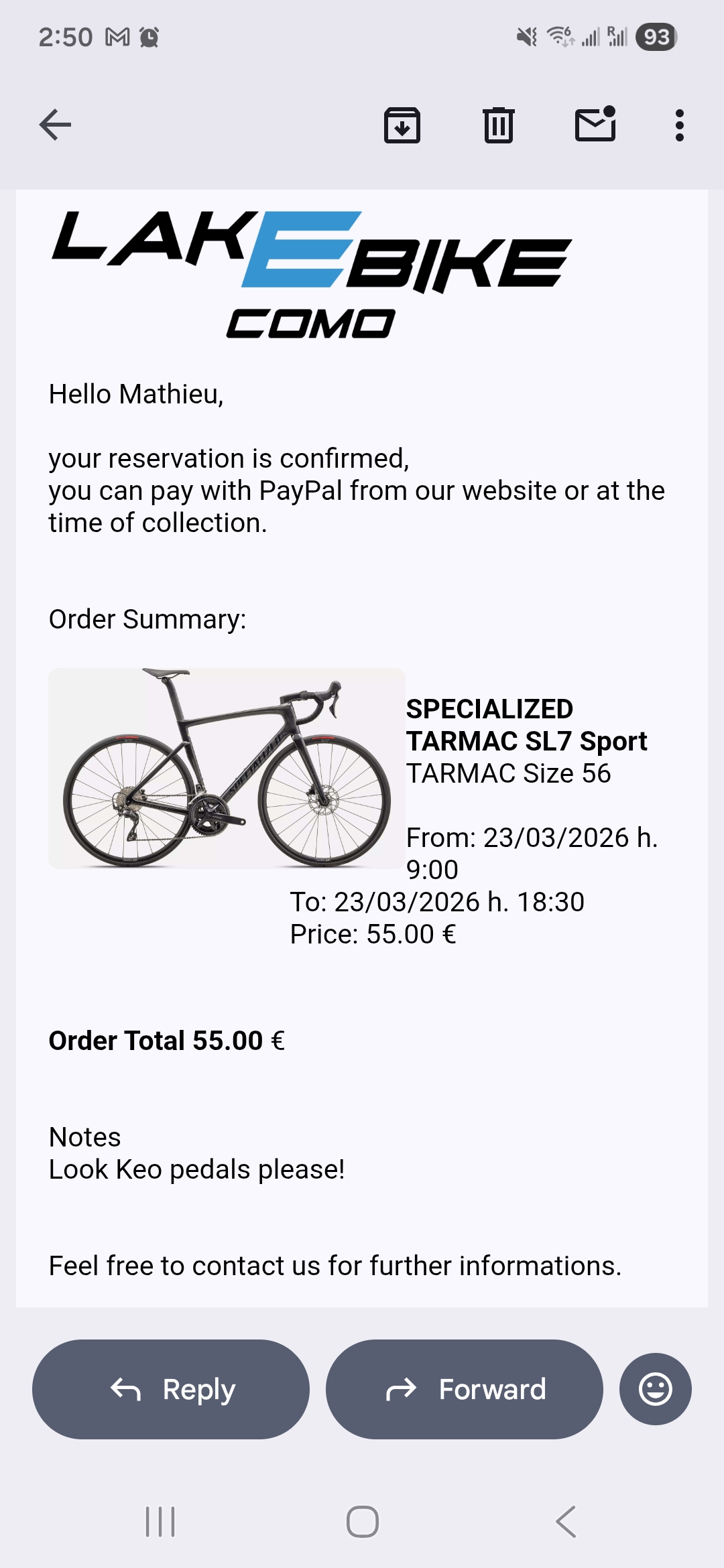Archive this email

(402, 125)
